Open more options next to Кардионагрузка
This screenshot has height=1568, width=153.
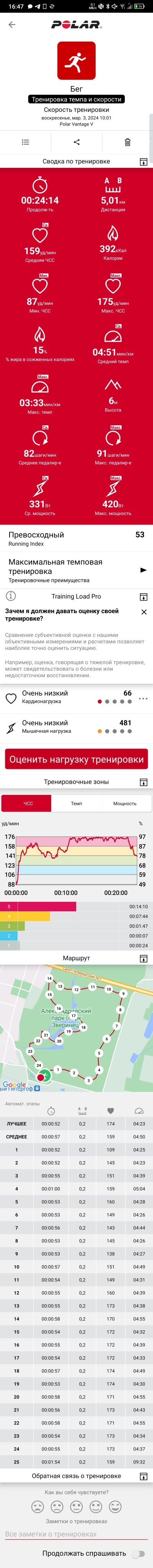143,698
